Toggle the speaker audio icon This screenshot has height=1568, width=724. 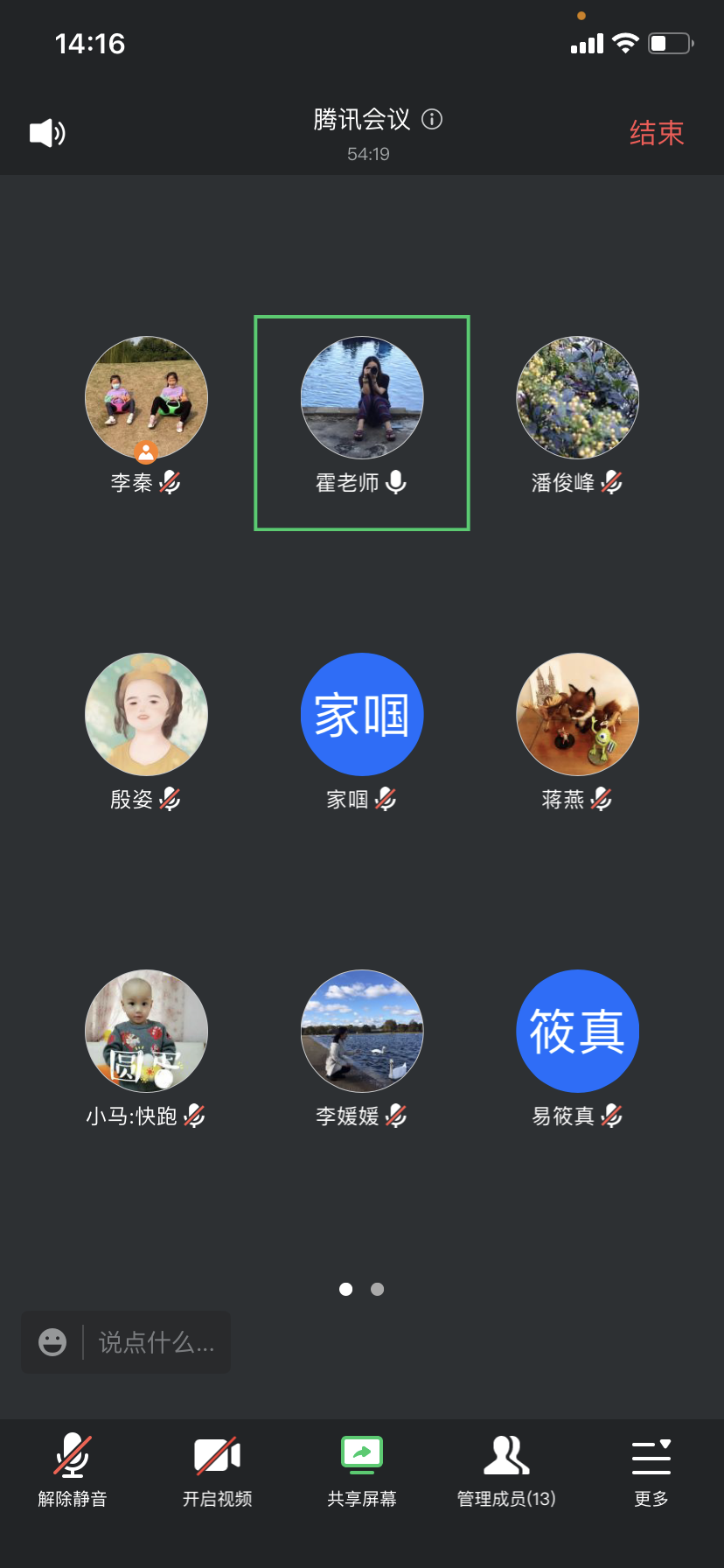pyautogui.click(x=47, y=133)
